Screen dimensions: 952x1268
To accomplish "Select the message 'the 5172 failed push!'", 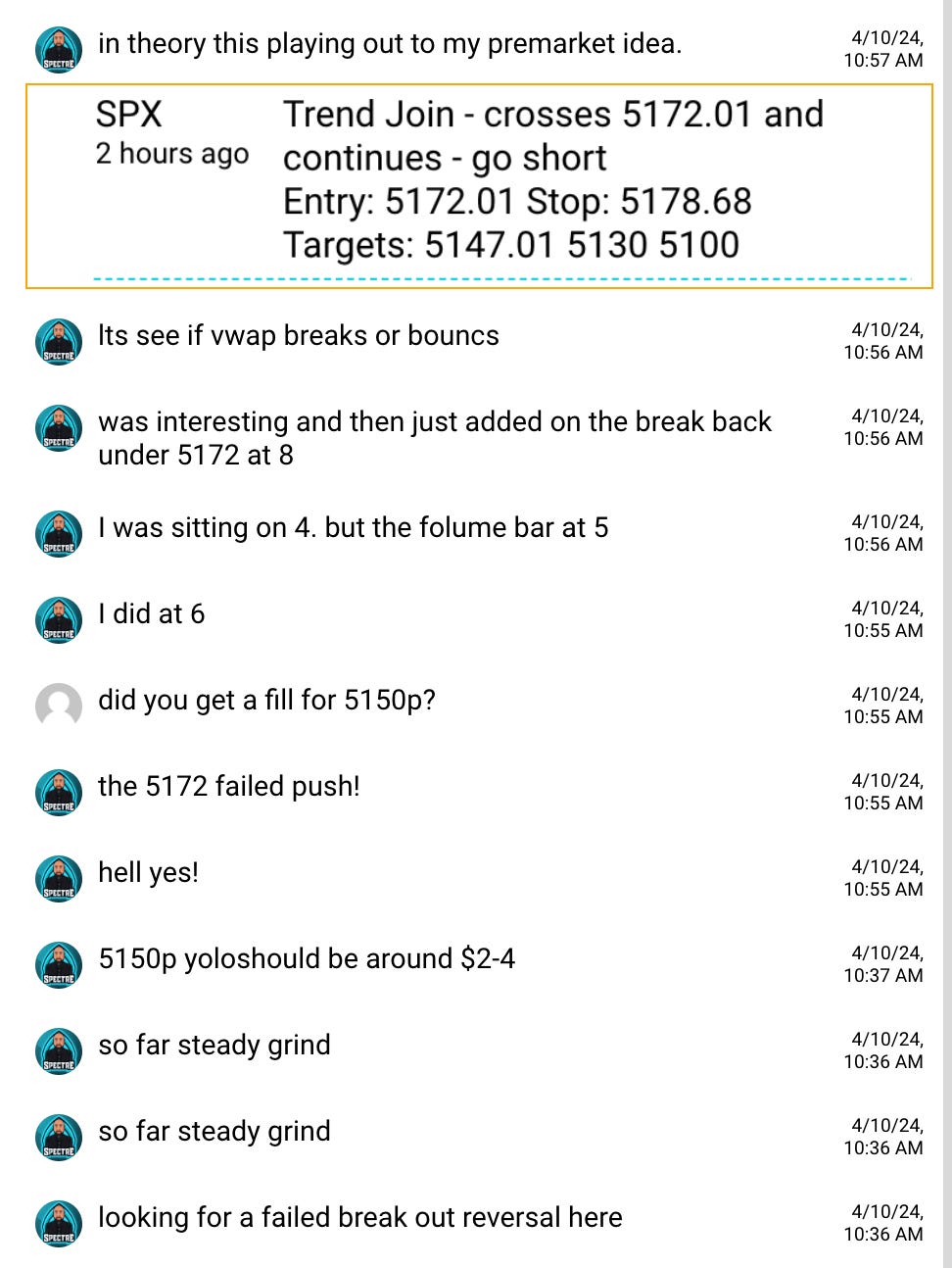I will tap(229, 786).
